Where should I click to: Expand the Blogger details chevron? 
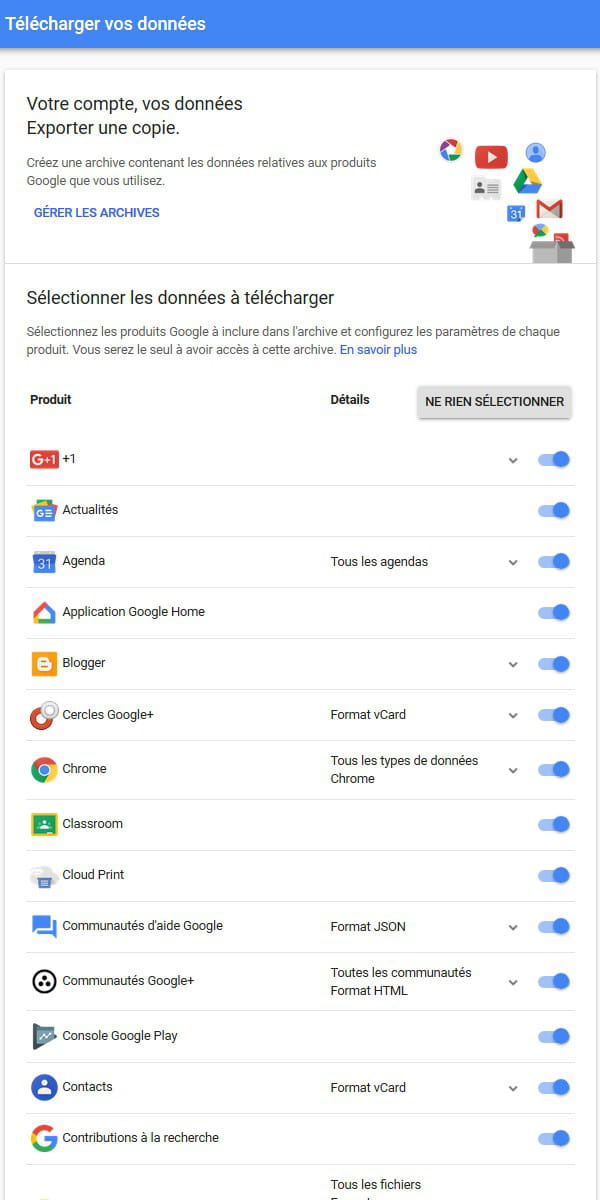point(513,664)
